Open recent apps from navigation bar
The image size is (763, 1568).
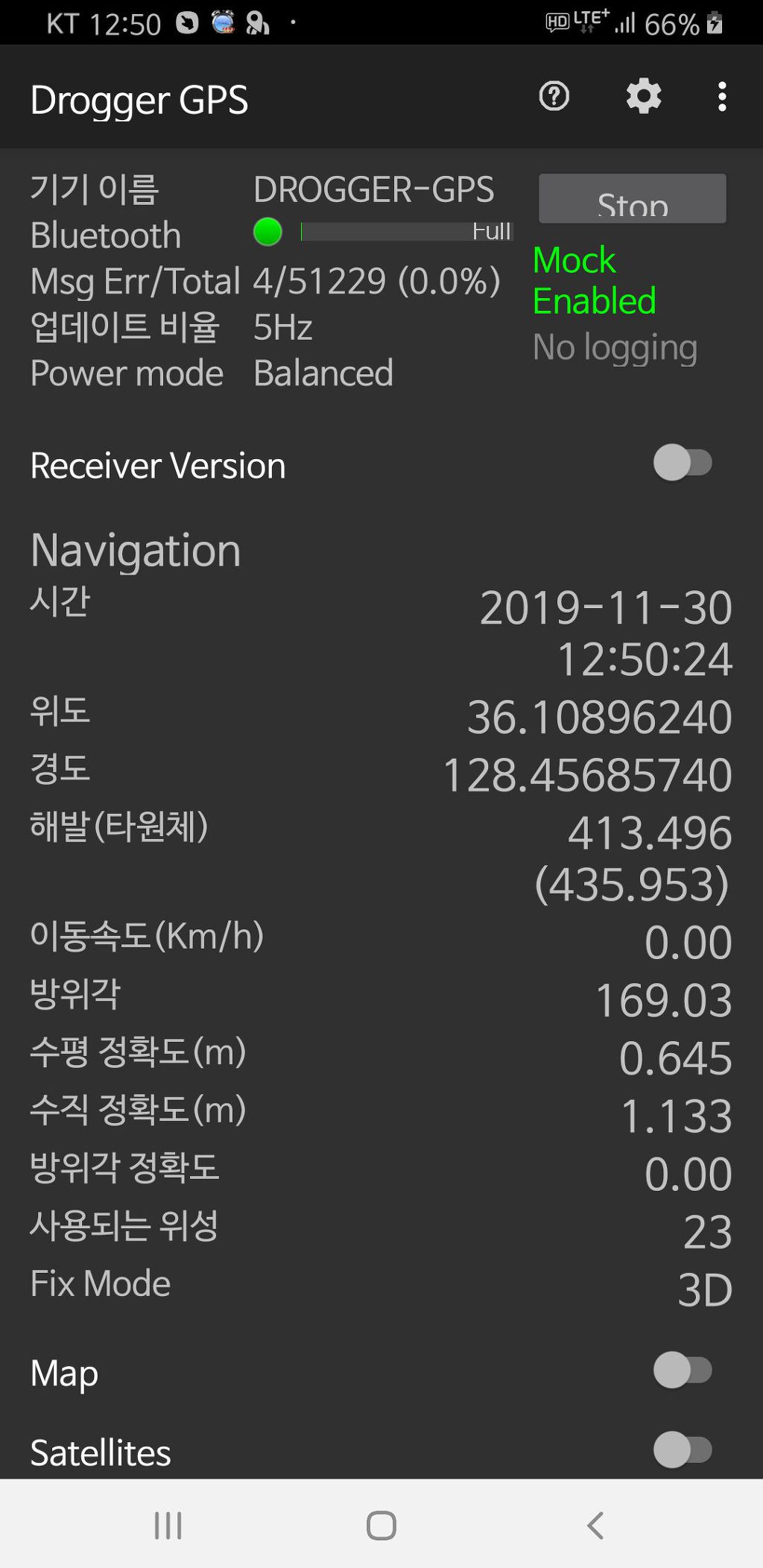click(168, 1525)
